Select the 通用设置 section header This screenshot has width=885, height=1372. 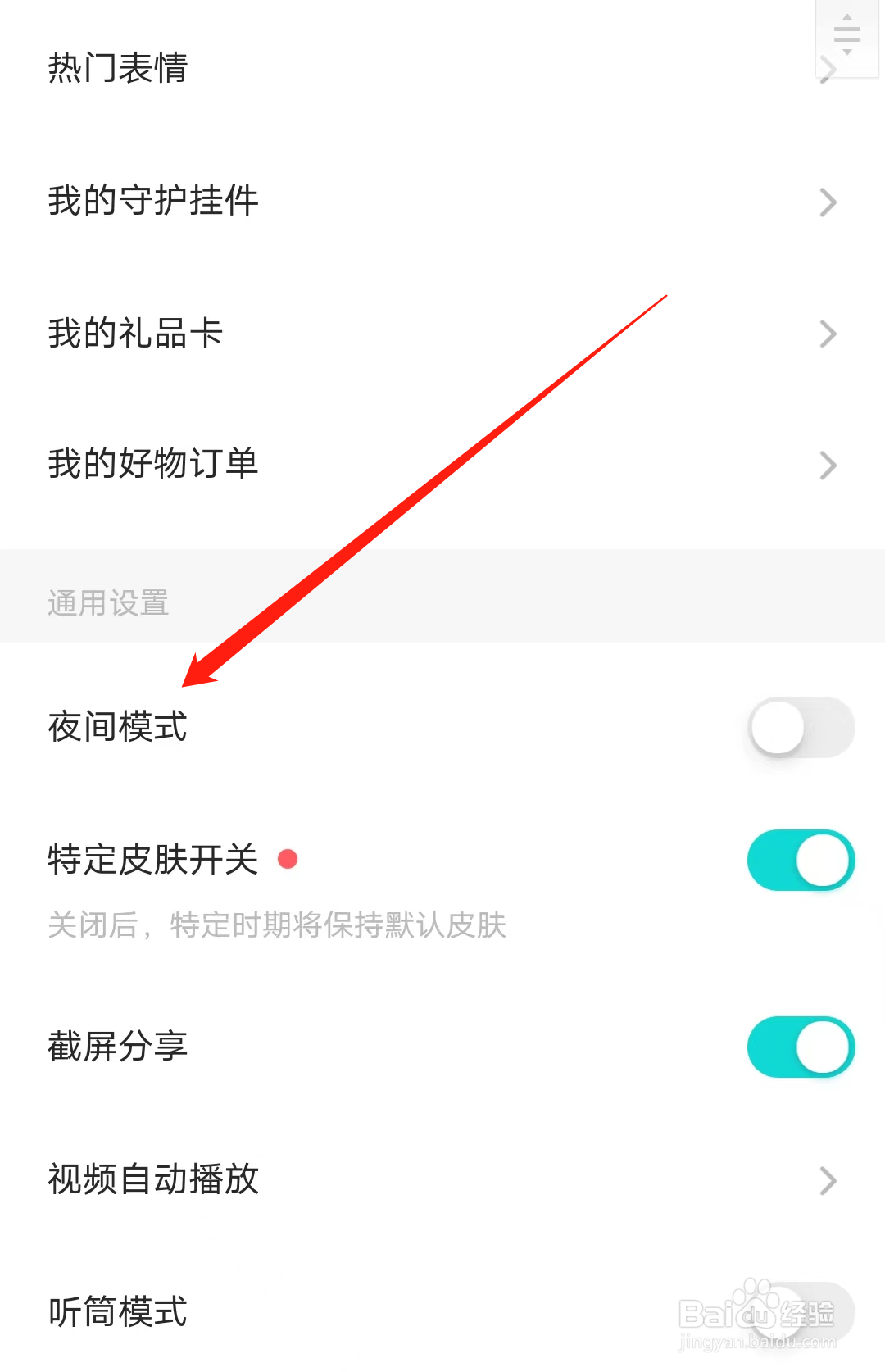pos(107,605)
